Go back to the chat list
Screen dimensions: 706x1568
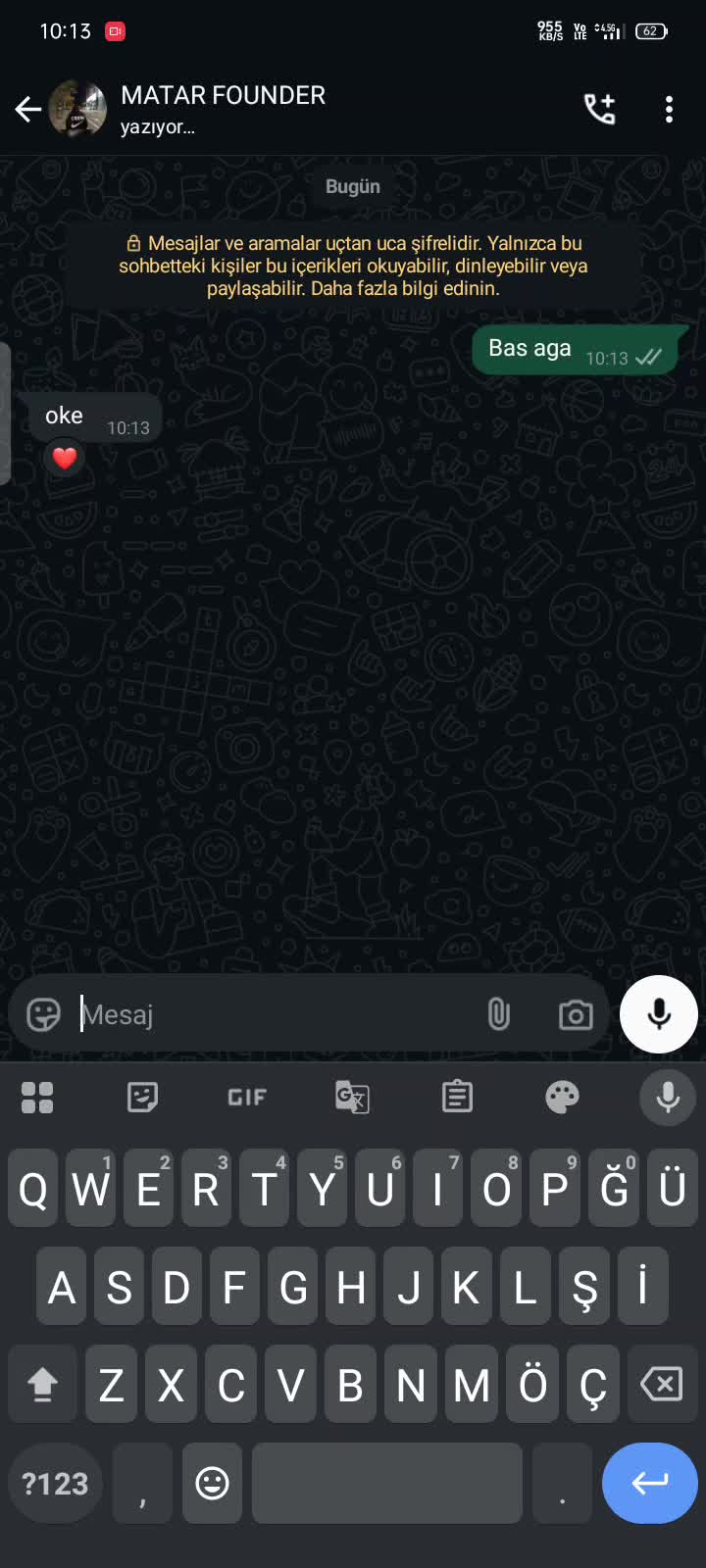pyautogui.click(x=28, y=110)
